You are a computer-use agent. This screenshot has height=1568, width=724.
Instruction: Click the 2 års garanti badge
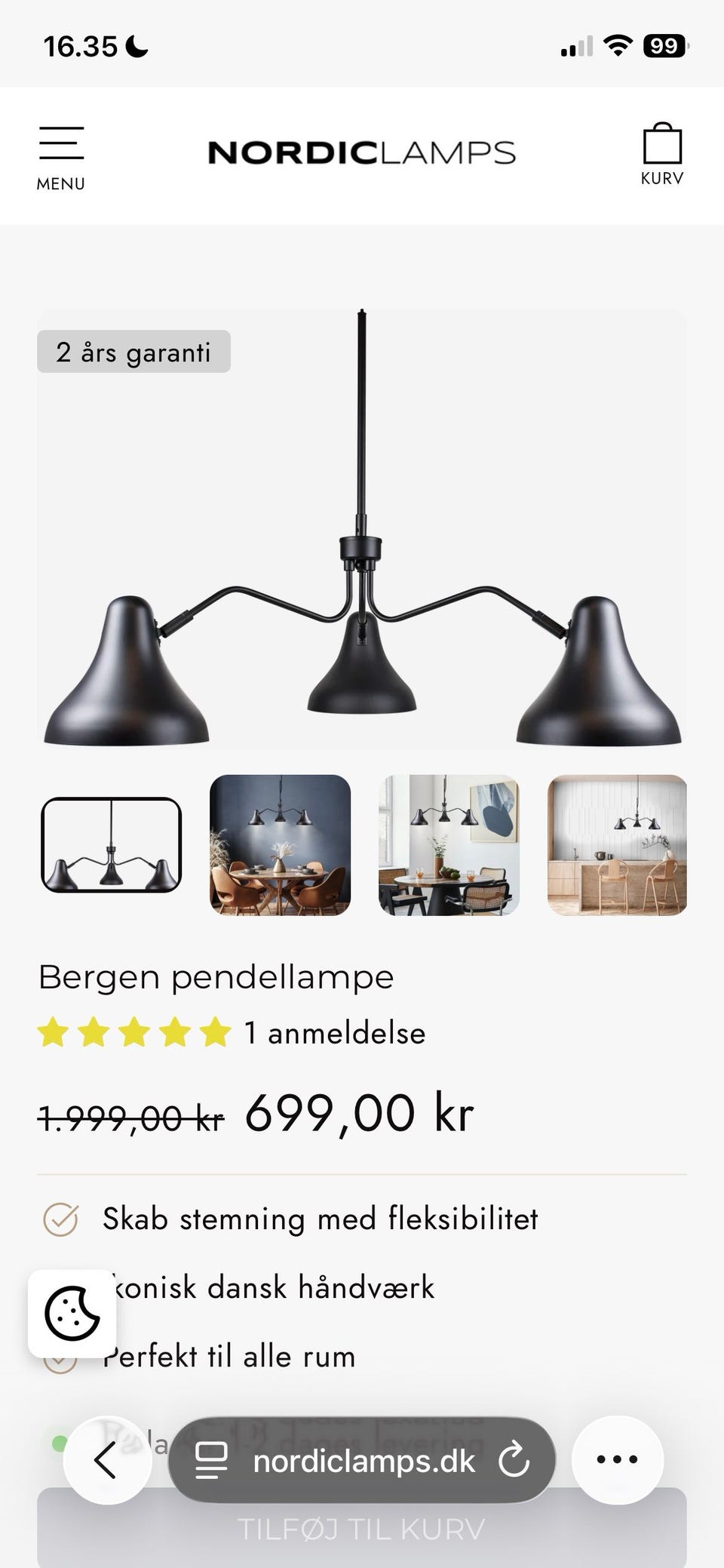pyautogui.click(x=133, y=352)
